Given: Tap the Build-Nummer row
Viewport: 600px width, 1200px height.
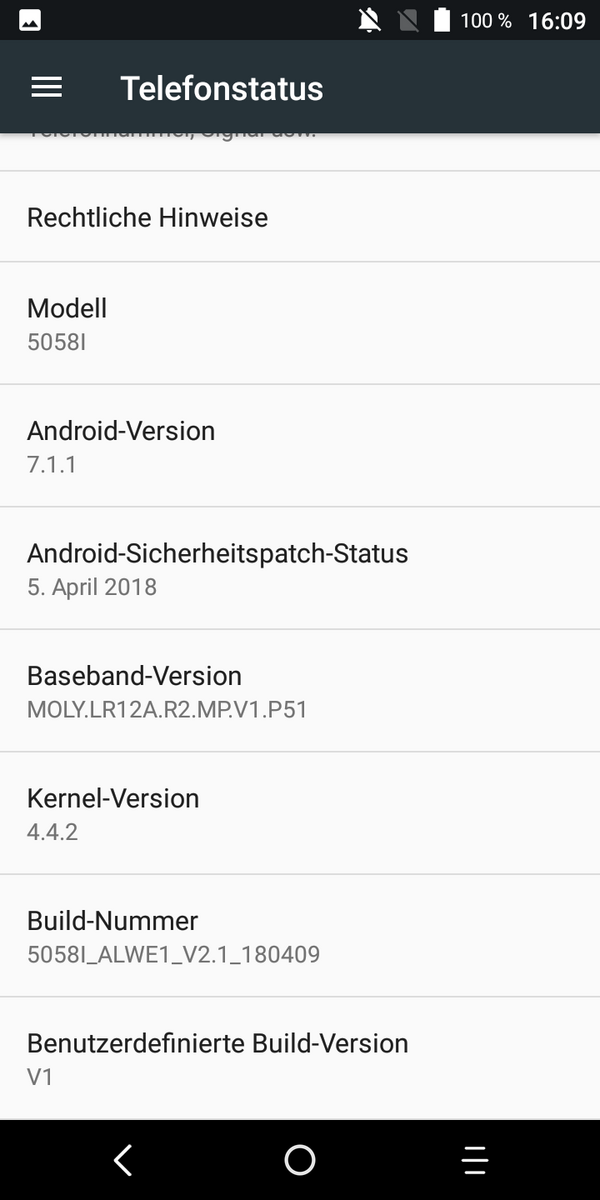Looking at the screenshot, I should 300,936.
